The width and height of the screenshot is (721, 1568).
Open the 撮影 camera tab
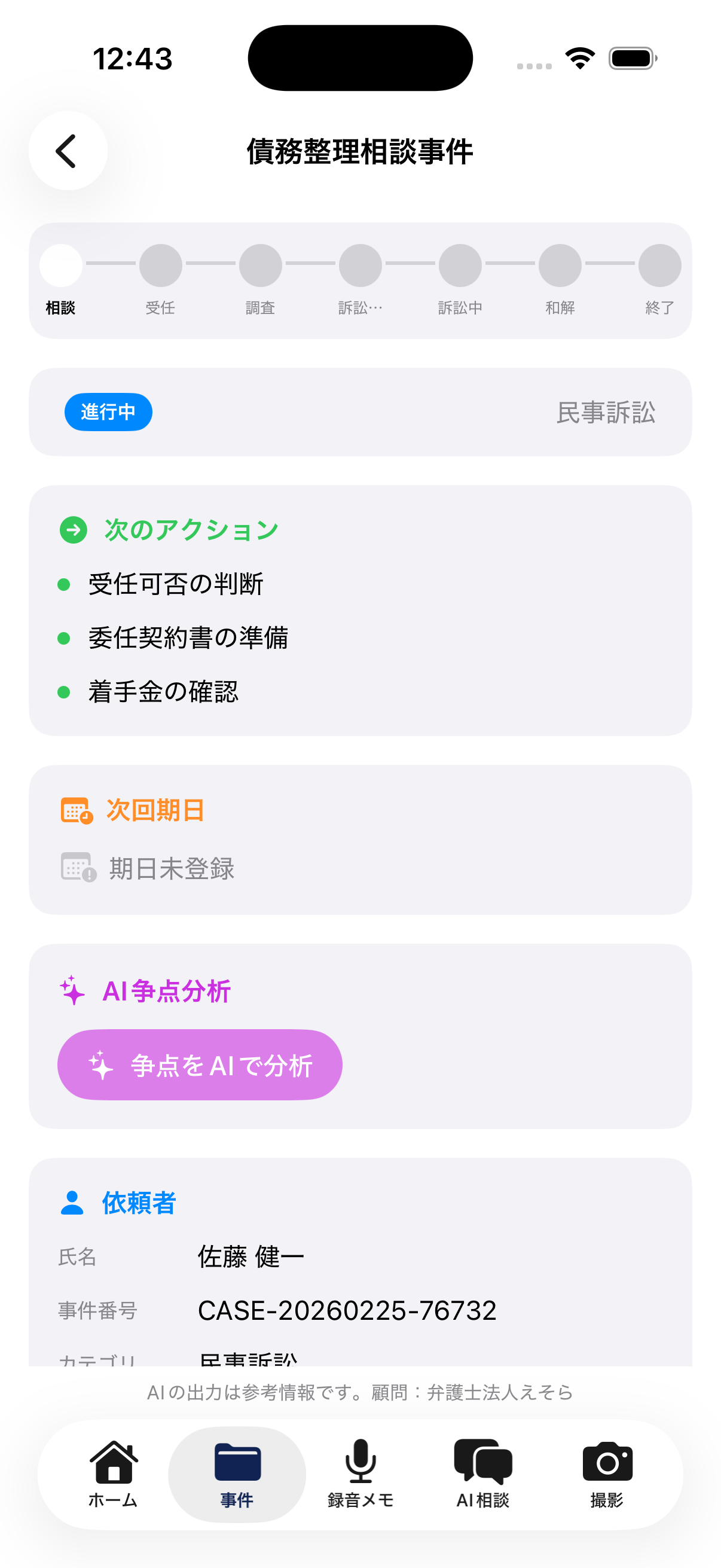click(x=607, y=1474)
